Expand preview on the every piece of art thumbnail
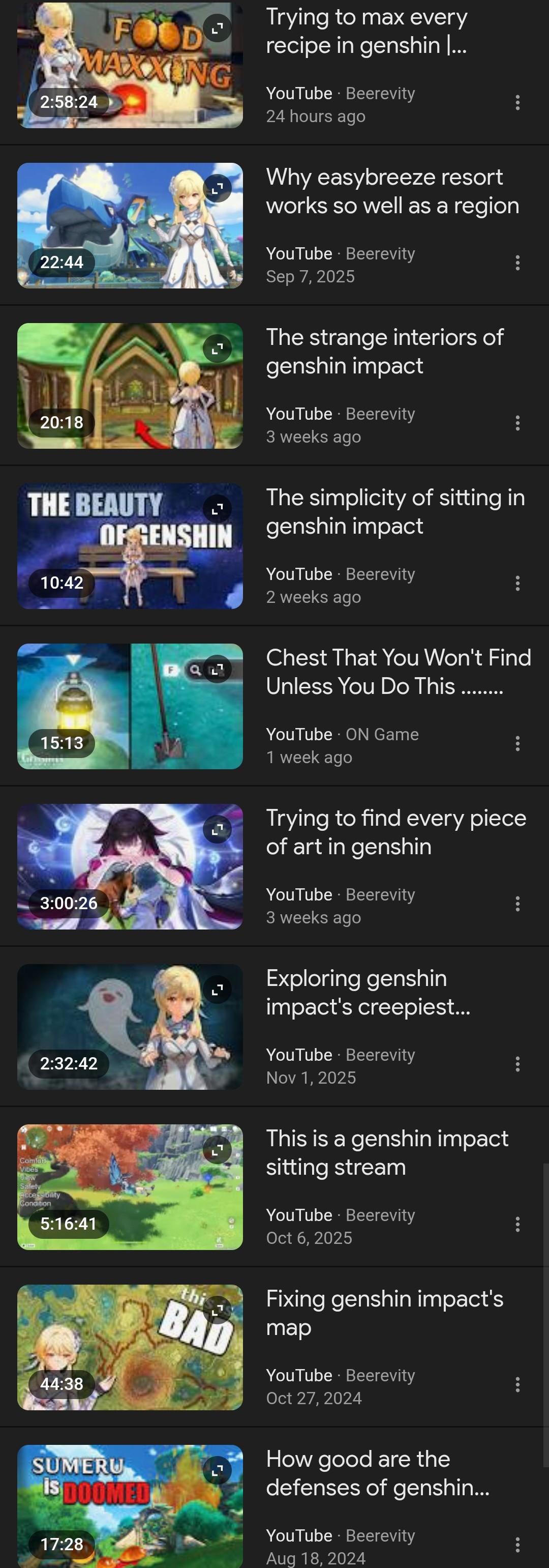The height and width of the screenshot is (1568, 549). click(x=217, y=829)
